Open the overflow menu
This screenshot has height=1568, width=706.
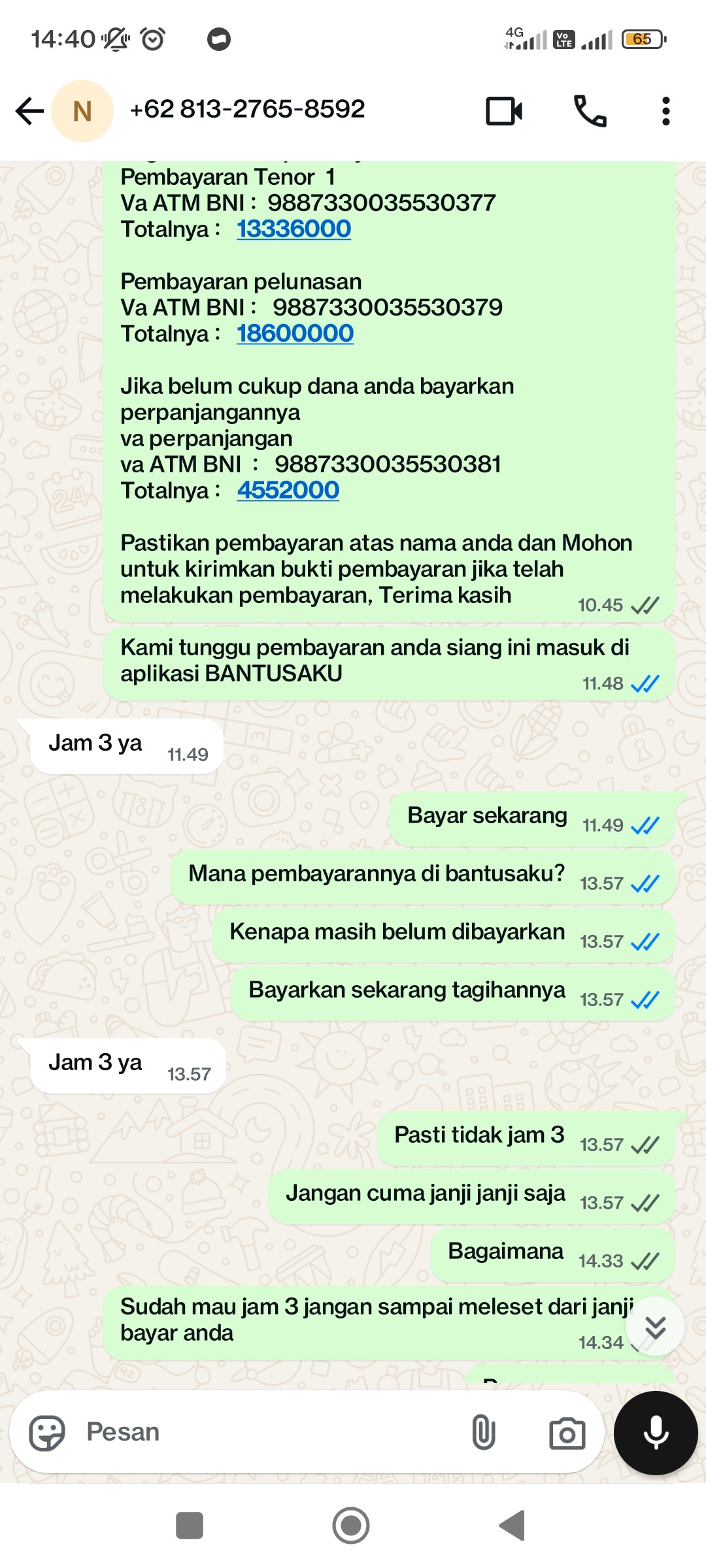click(665, 111)
